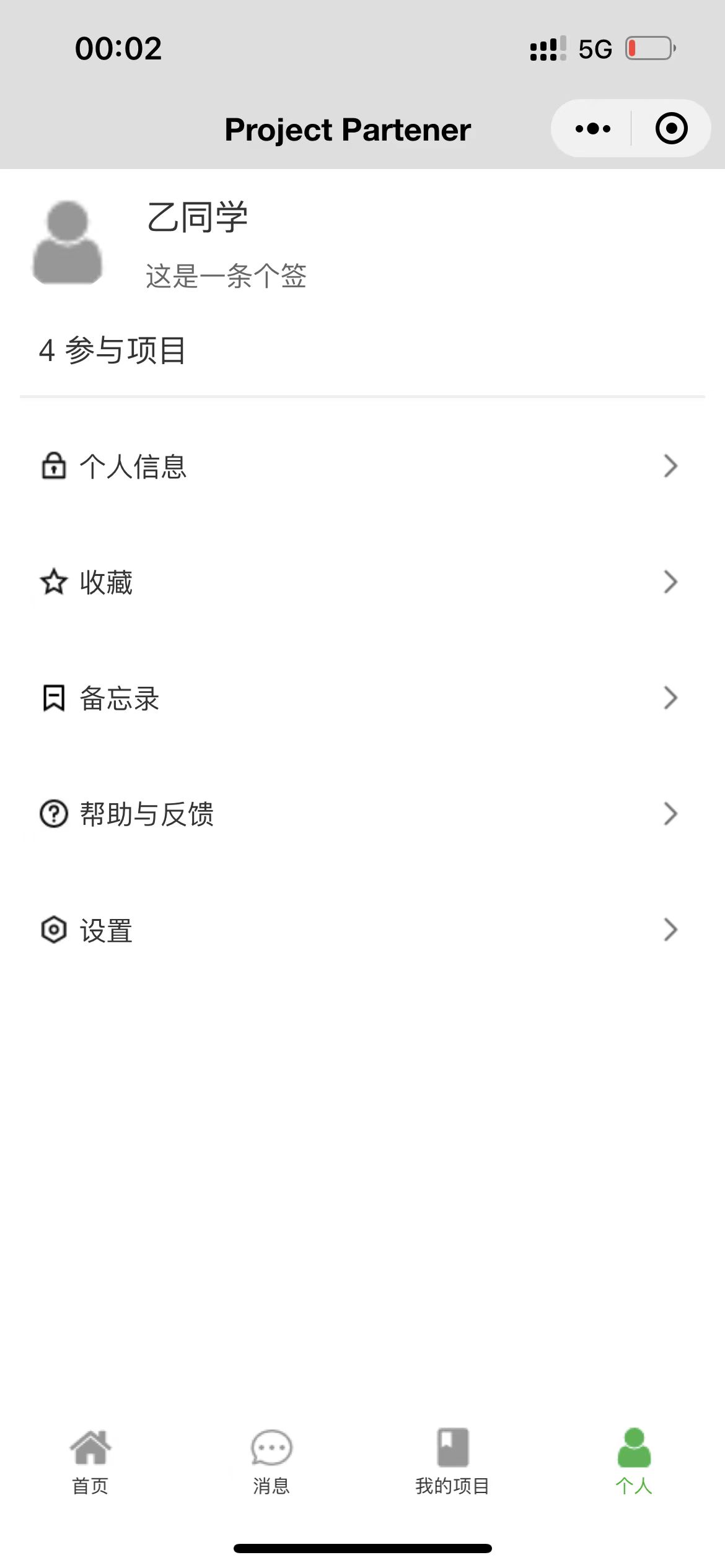This screenshot has height=1568, width=725.
Task: Open 设置 settings
Action: point(362,930)
